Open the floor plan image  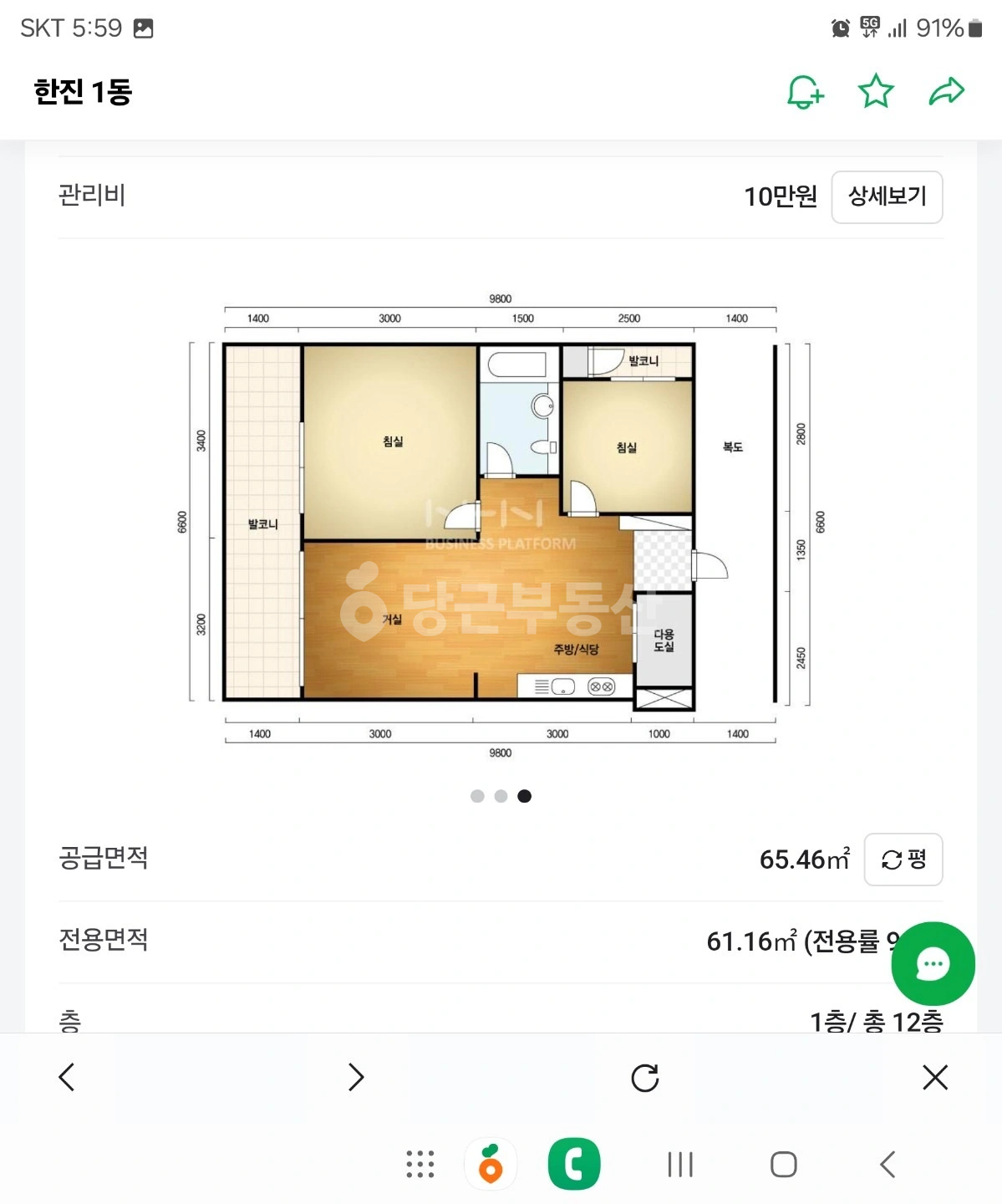[500, 525]
